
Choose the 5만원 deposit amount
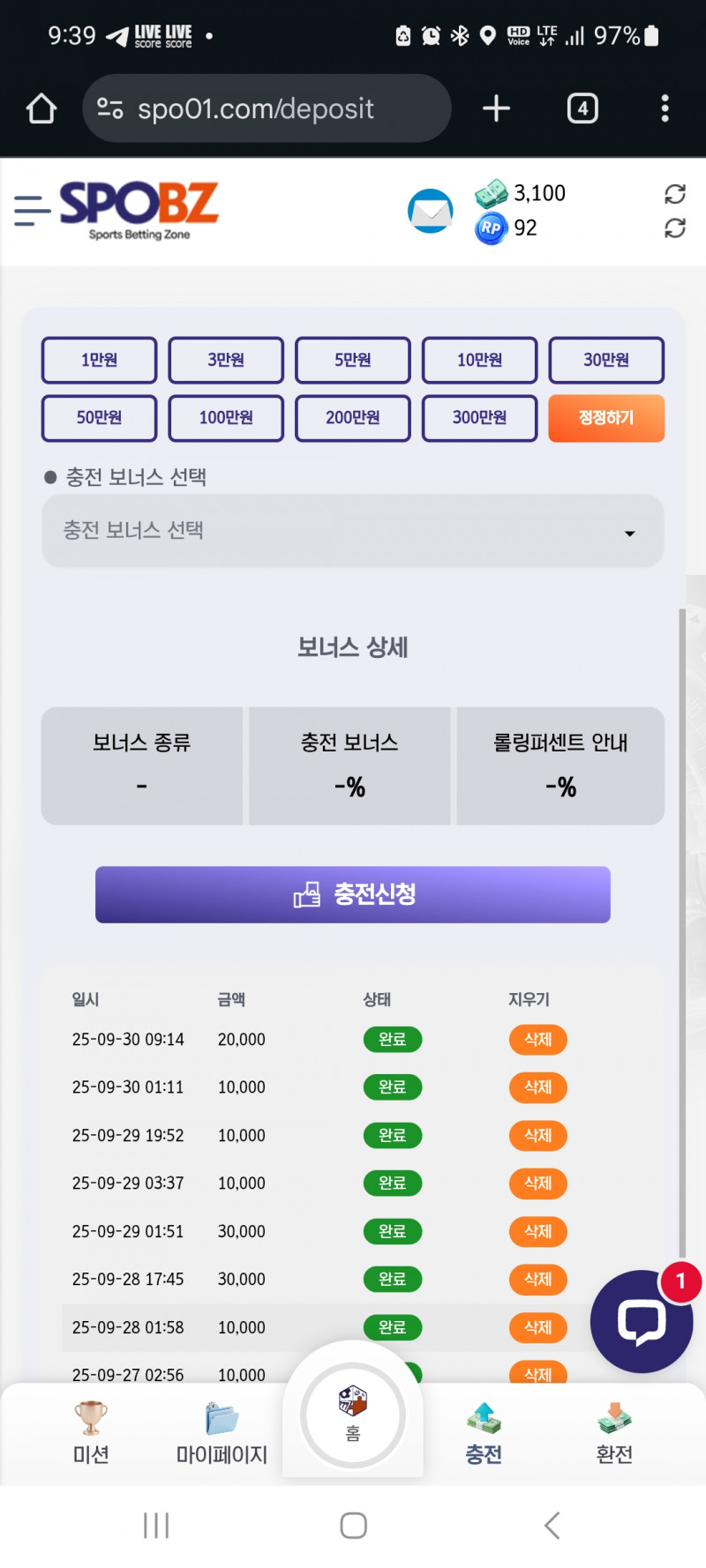[x=352, y=360]
